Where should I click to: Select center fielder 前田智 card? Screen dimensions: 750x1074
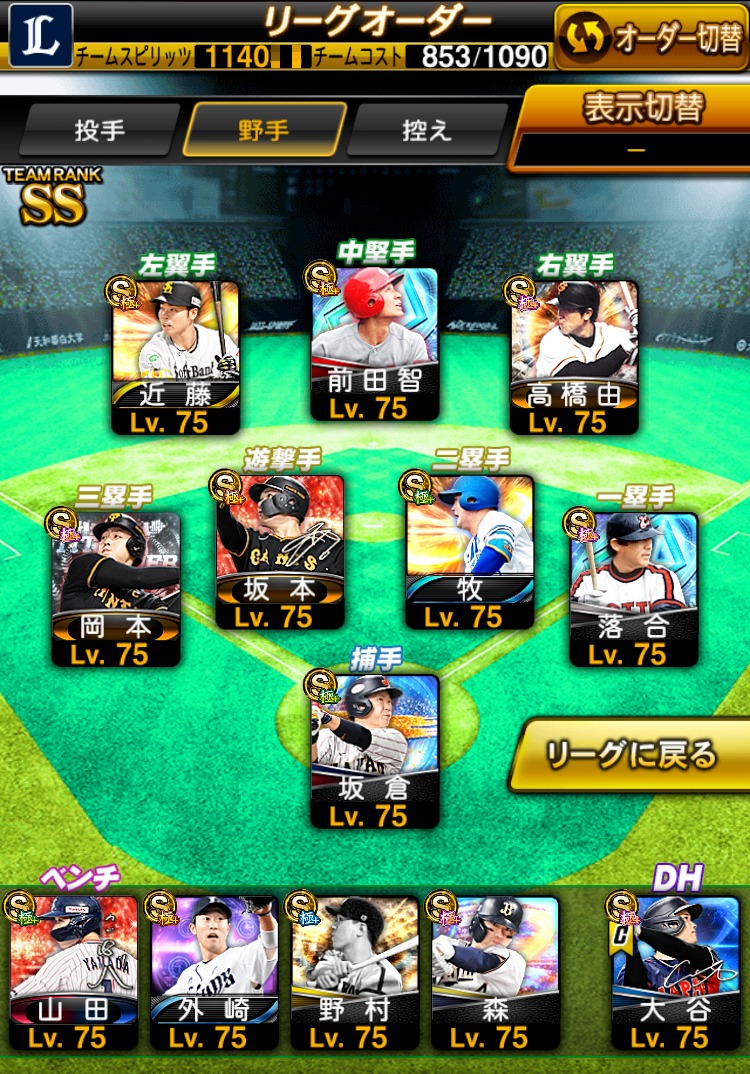(374, 343)
